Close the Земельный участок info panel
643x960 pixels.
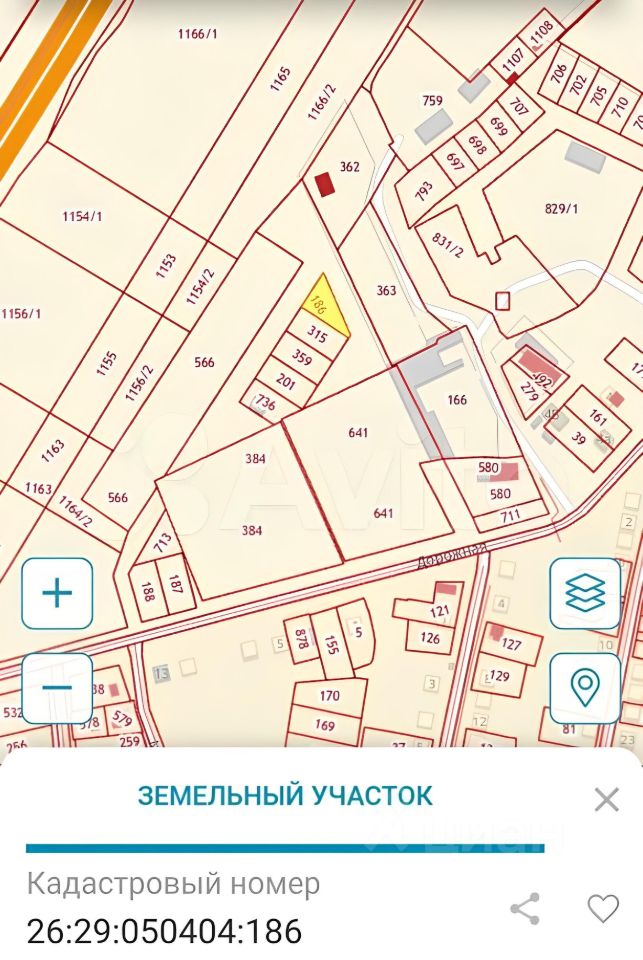click(x=606, y=799)
